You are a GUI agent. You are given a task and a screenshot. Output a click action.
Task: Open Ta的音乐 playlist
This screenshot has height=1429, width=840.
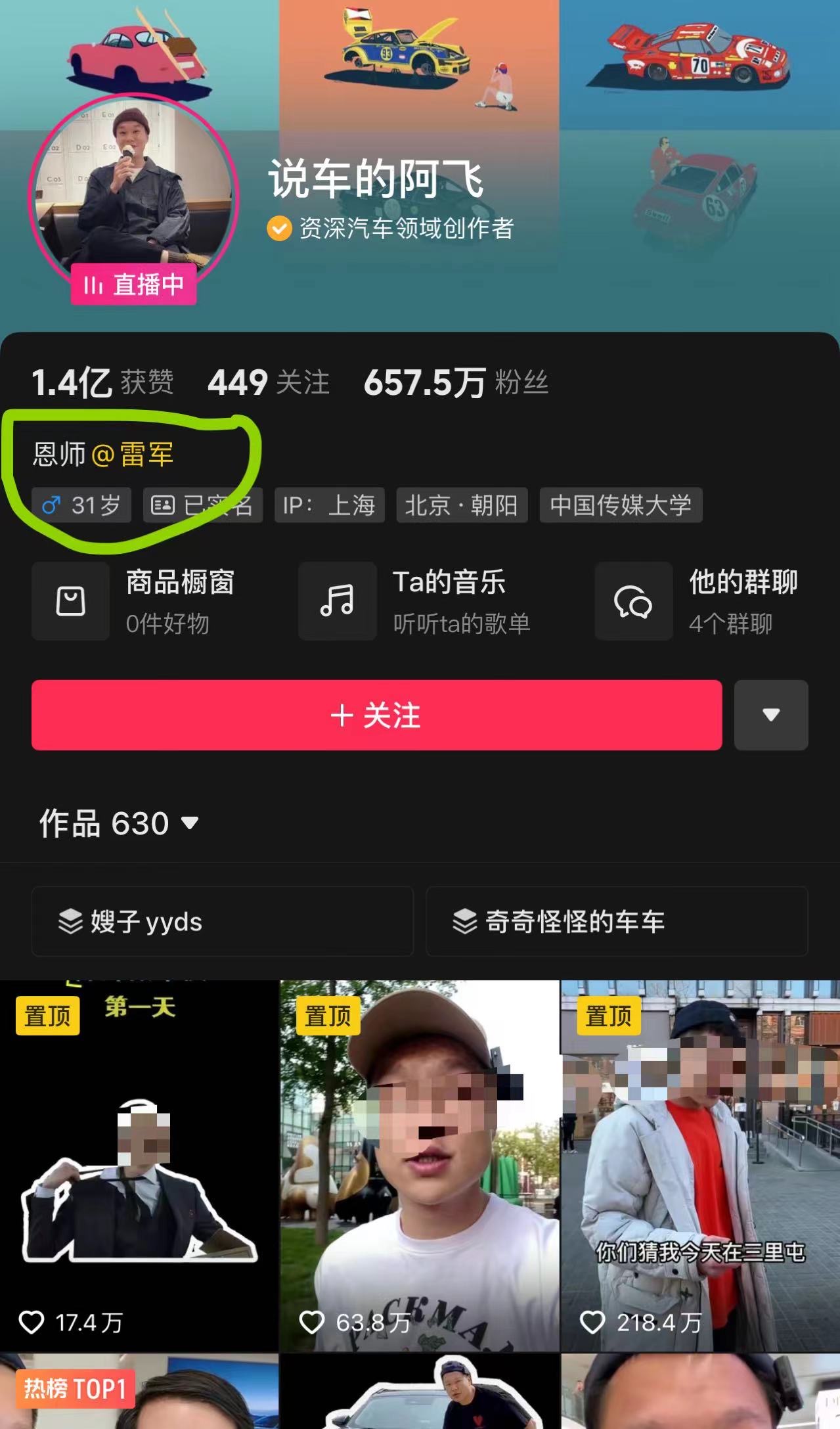click(x=415, y=601)
